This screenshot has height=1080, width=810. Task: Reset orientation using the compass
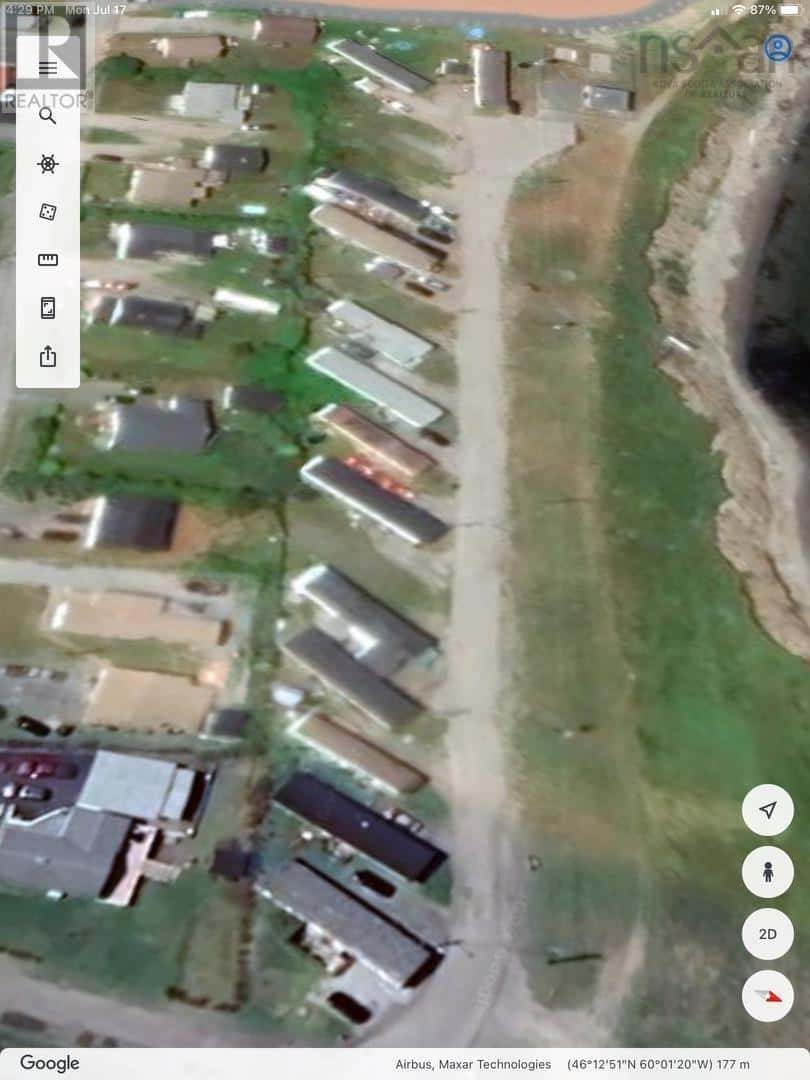pos(768,996)
